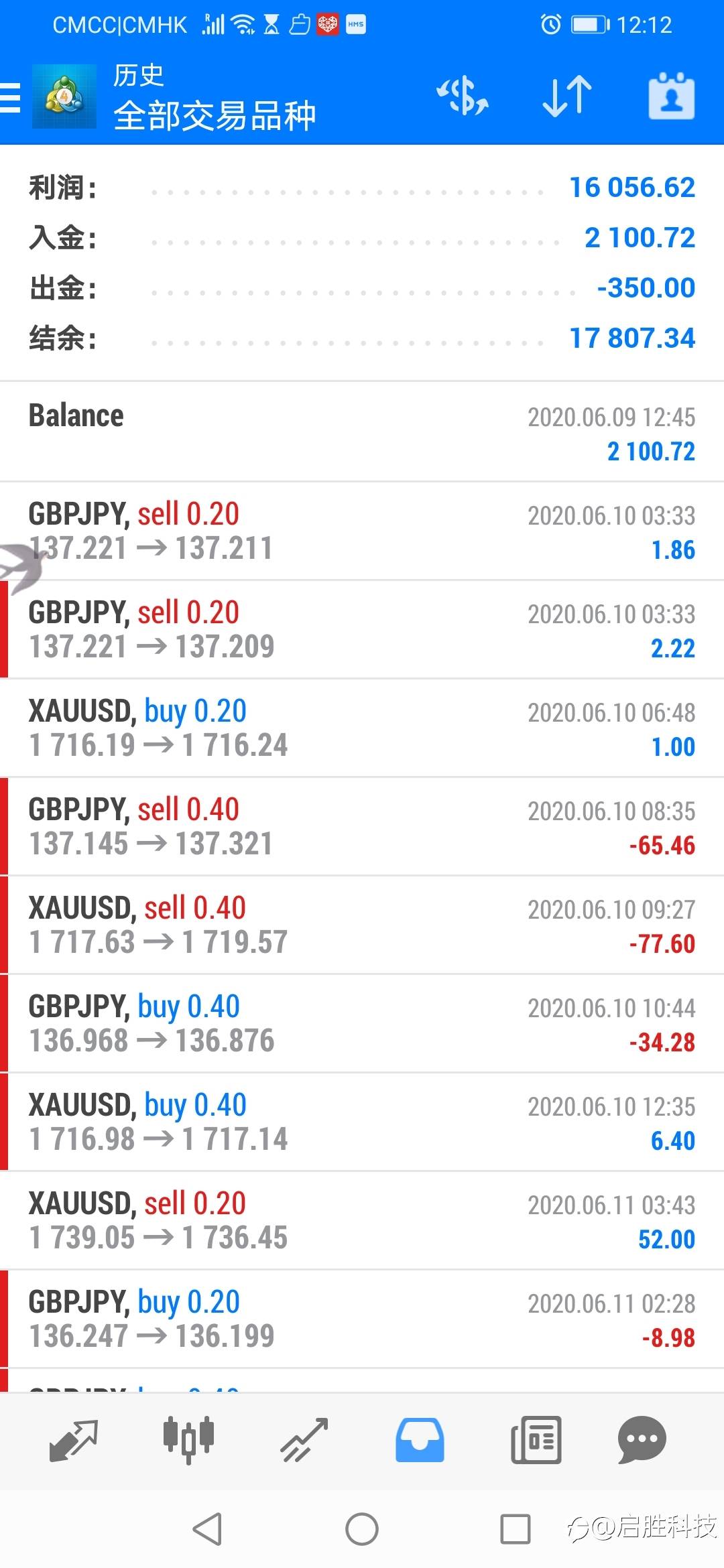Screen dimensions: 724x1568
Task: Open the currency symbol filter icon
Action: point(463,96)
